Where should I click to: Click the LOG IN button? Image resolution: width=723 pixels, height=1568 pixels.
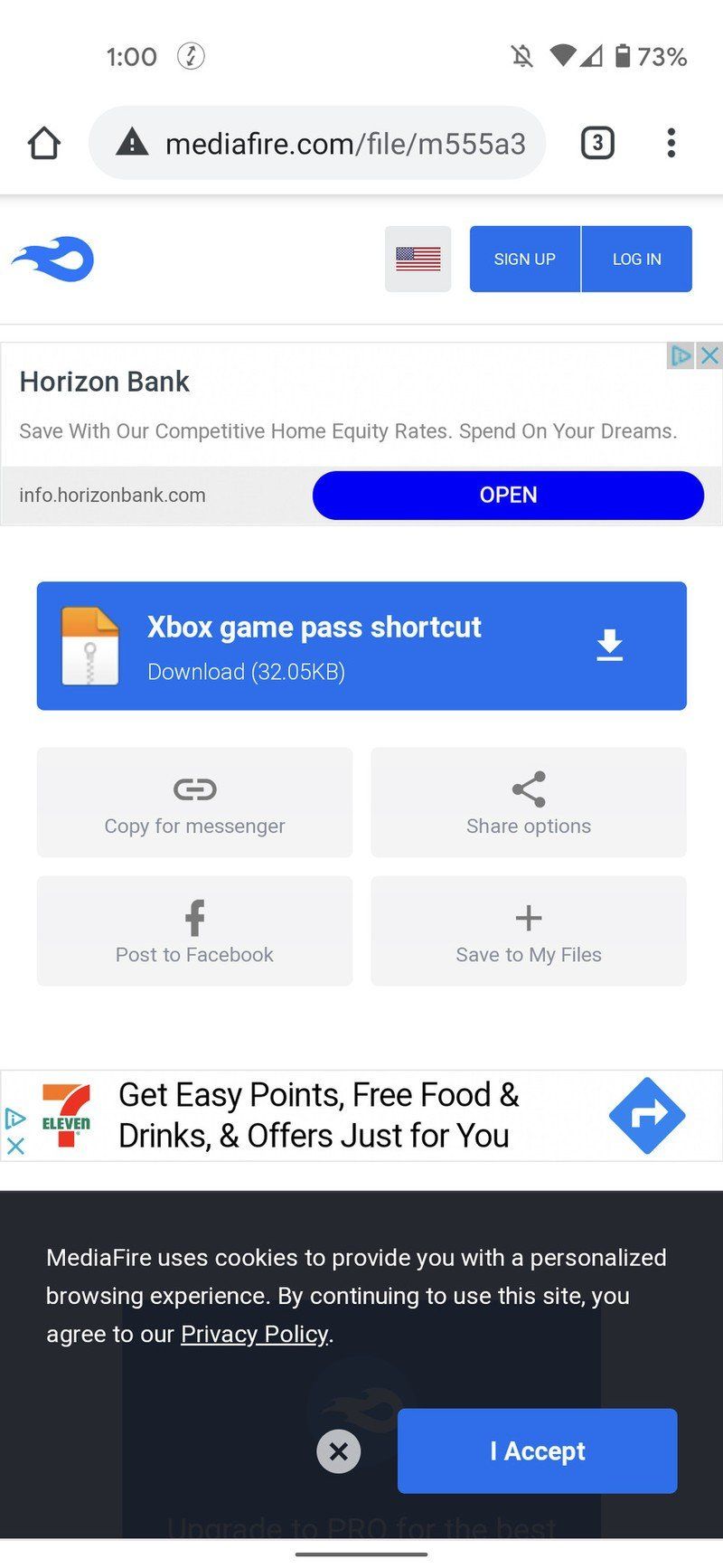[636, 259]
